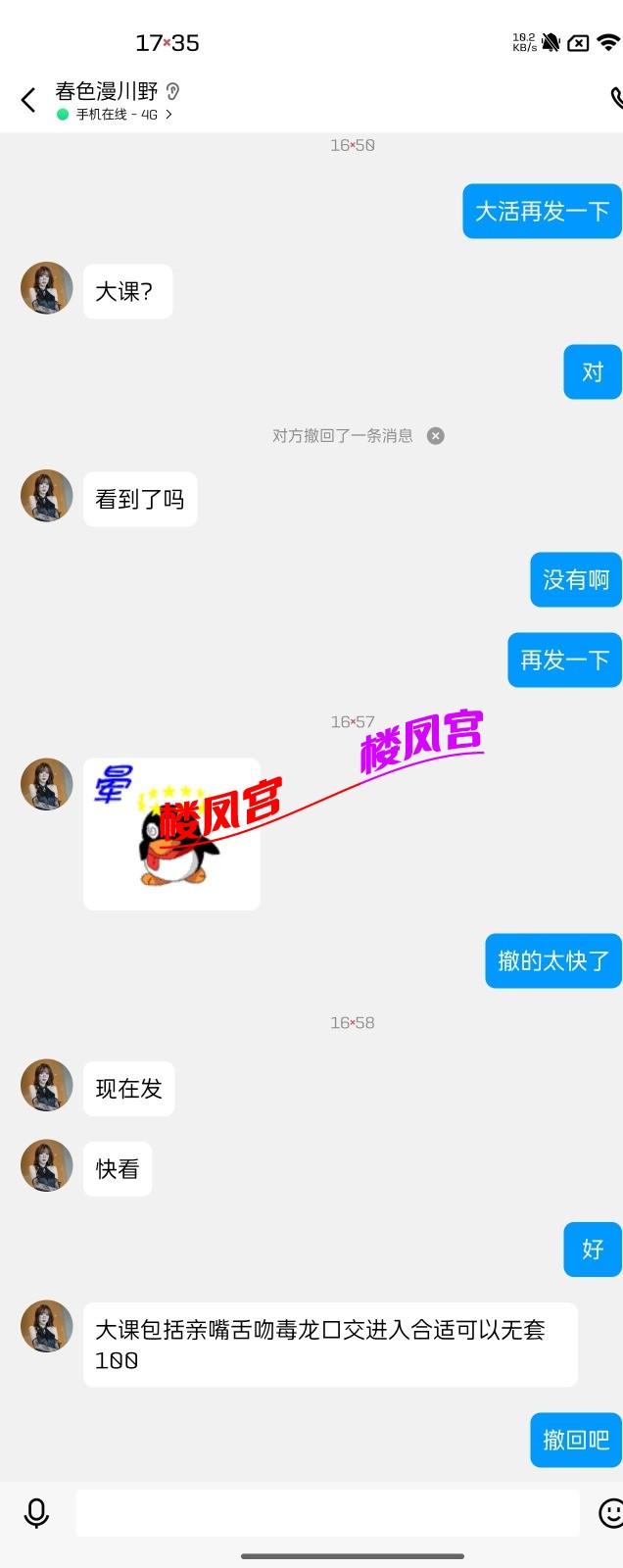623x1568 pixels.
Task: Start a voice call with this contact
Action: click(616, 98)
